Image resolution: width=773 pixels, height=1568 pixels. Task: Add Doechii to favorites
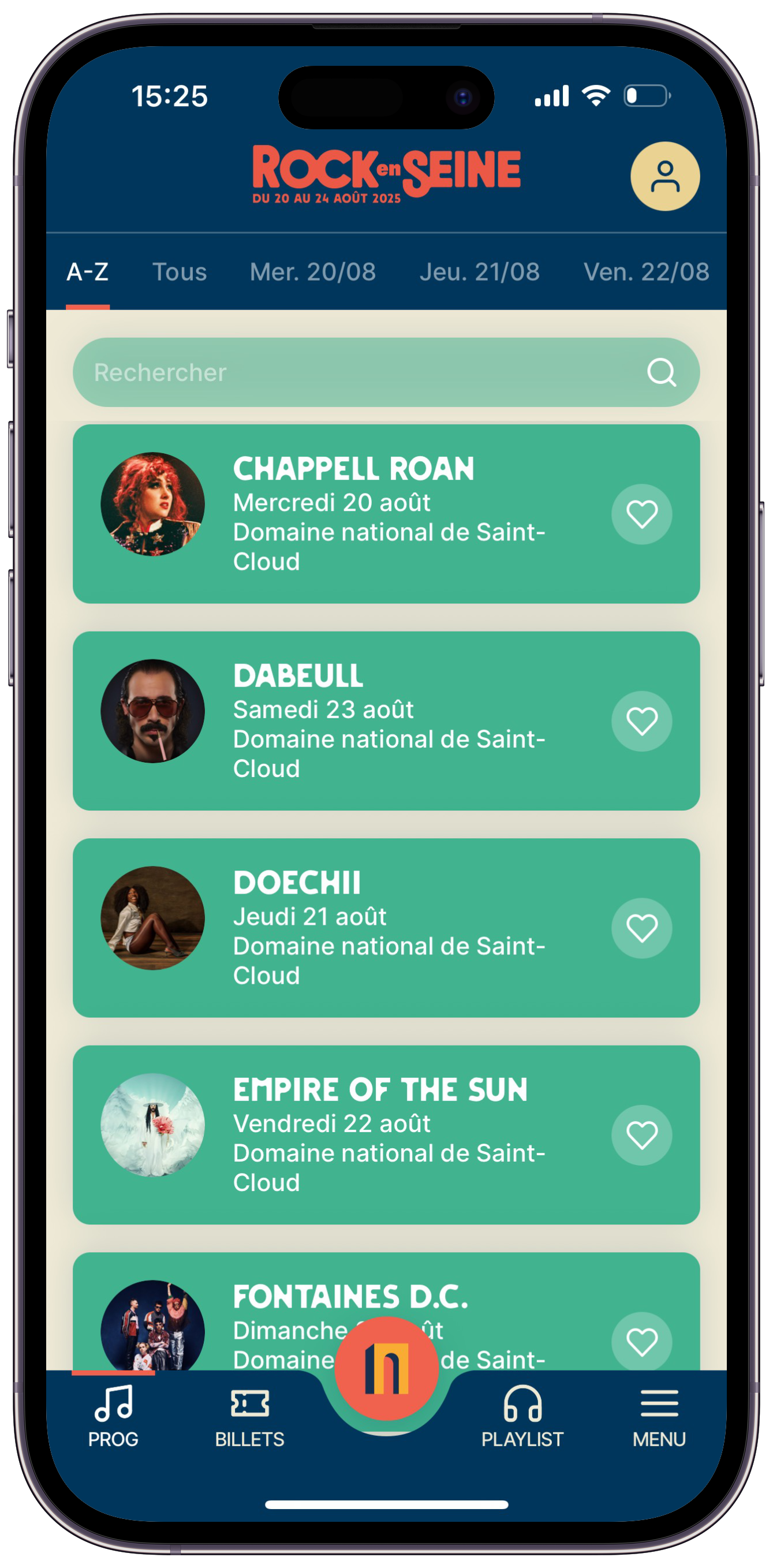(x=641, y=928)
